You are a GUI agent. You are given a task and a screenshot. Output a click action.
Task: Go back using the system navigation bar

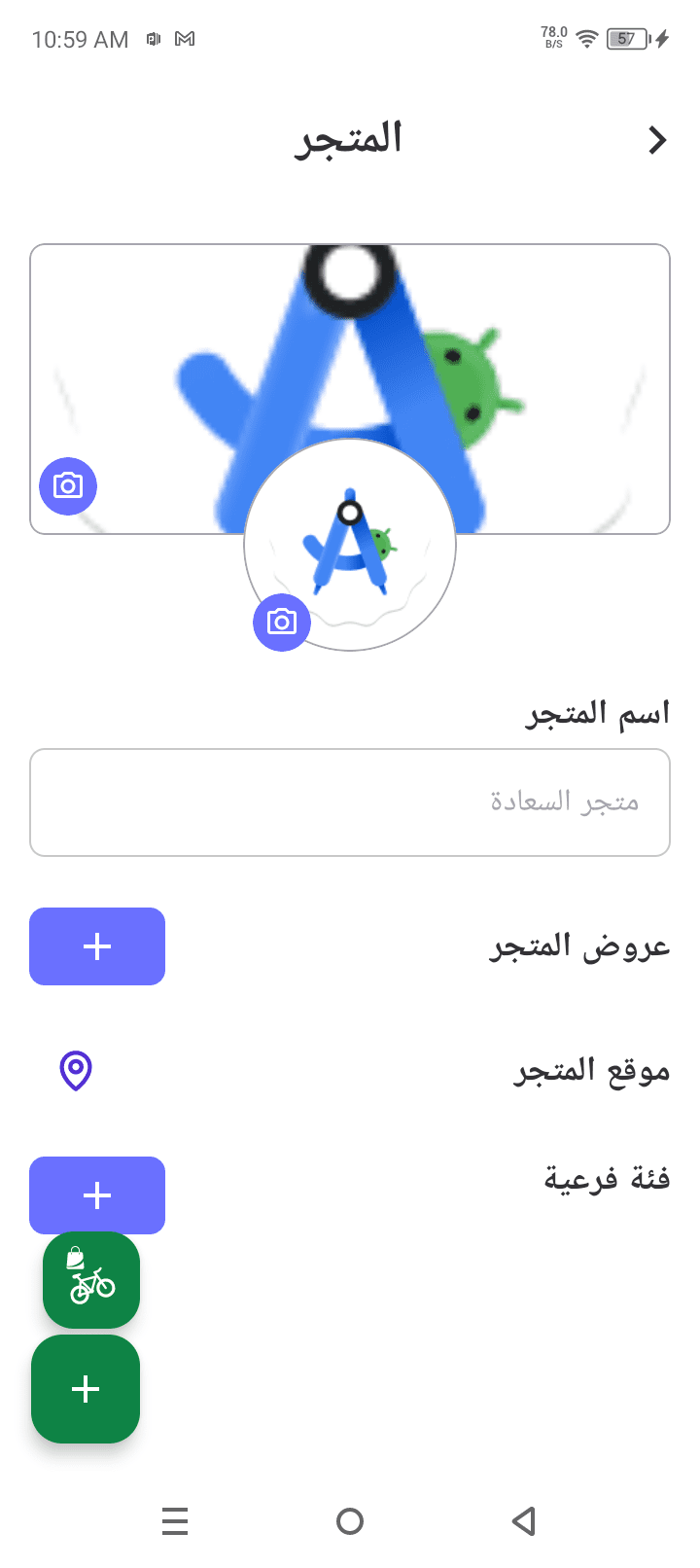(x=524, y=1520)
